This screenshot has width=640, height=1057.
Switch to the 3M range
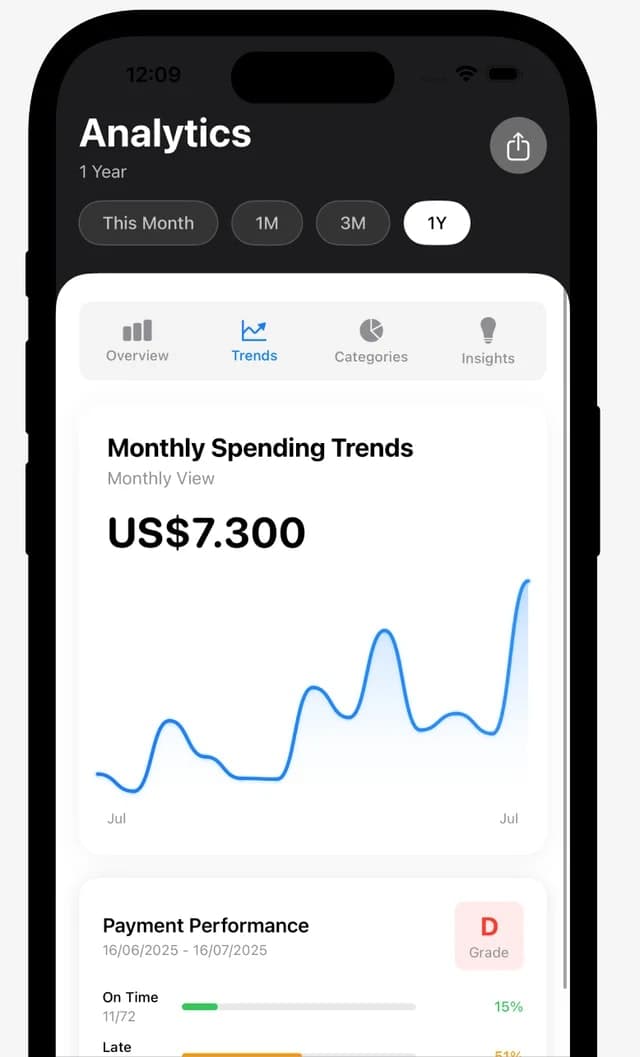click(353, 223)
